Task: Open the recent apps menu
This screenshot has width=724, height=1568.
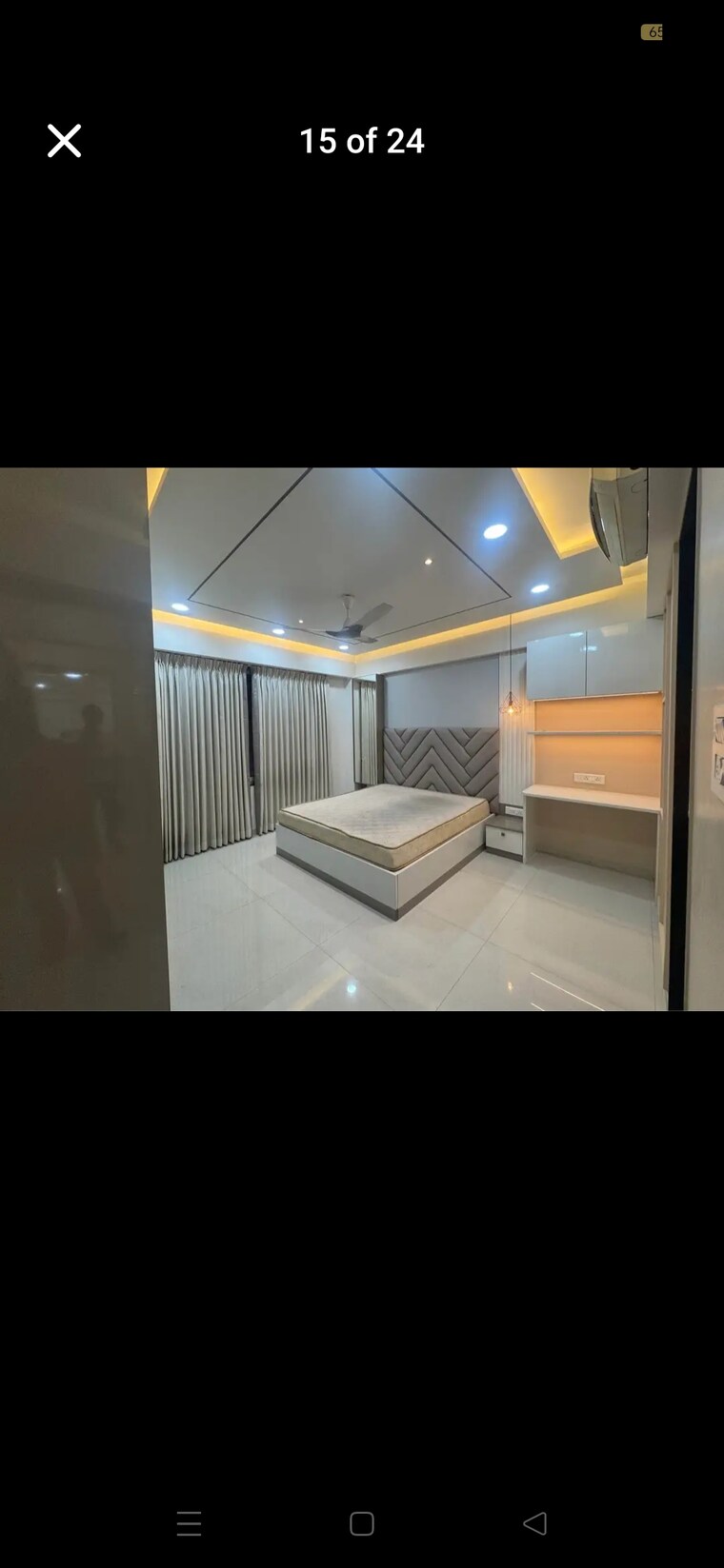Action: point(189,1523)
